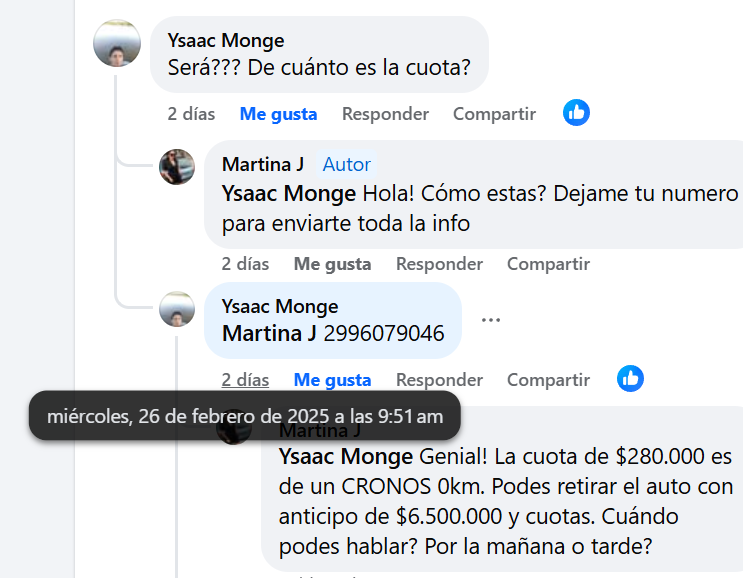
Task: Open overflow menu on the 2996079046 comment
Action: coord(490,320)
